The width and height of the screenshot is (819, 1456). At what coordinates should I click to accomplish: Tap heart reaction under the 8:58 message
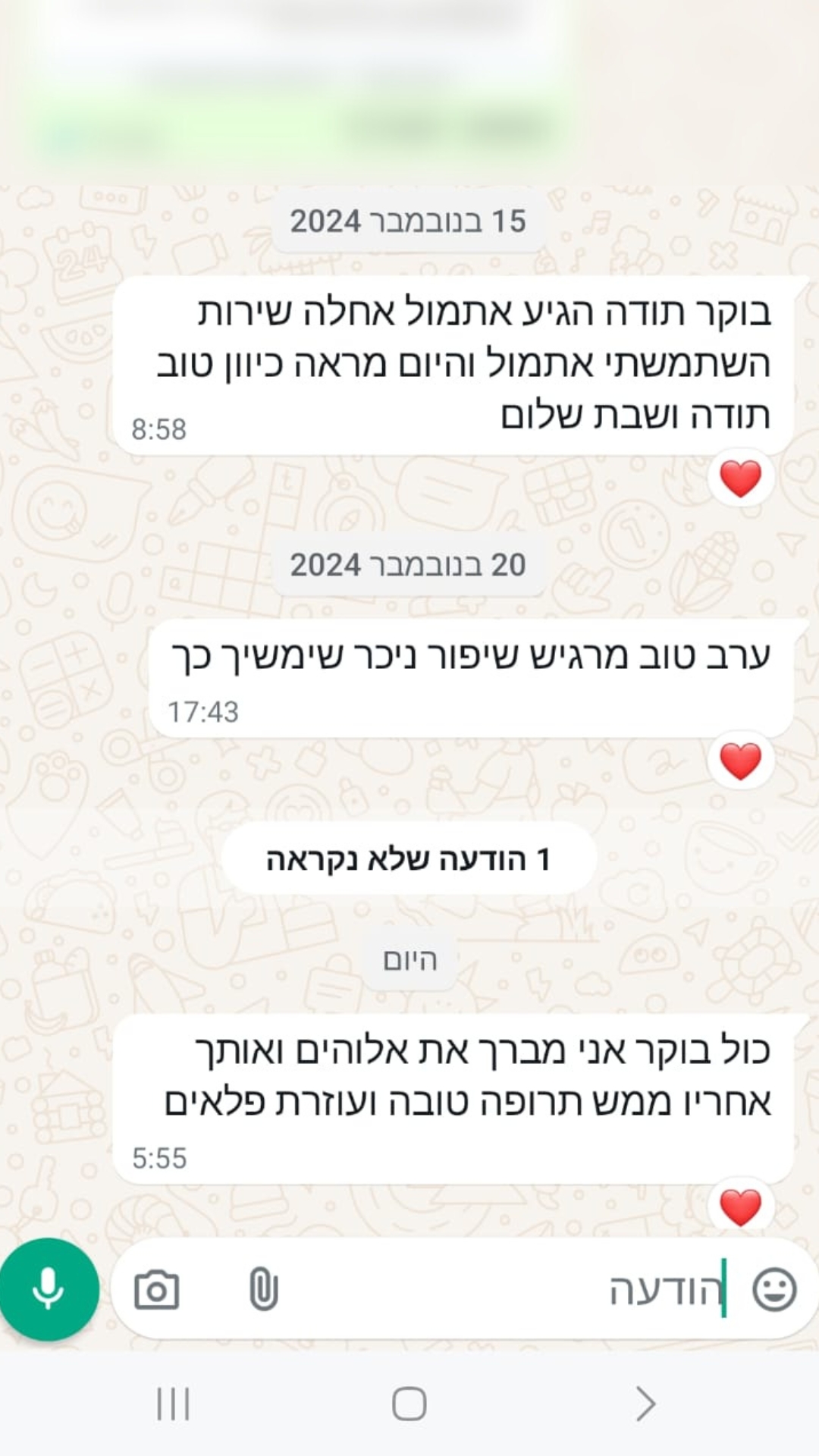(x=740, y=479)
